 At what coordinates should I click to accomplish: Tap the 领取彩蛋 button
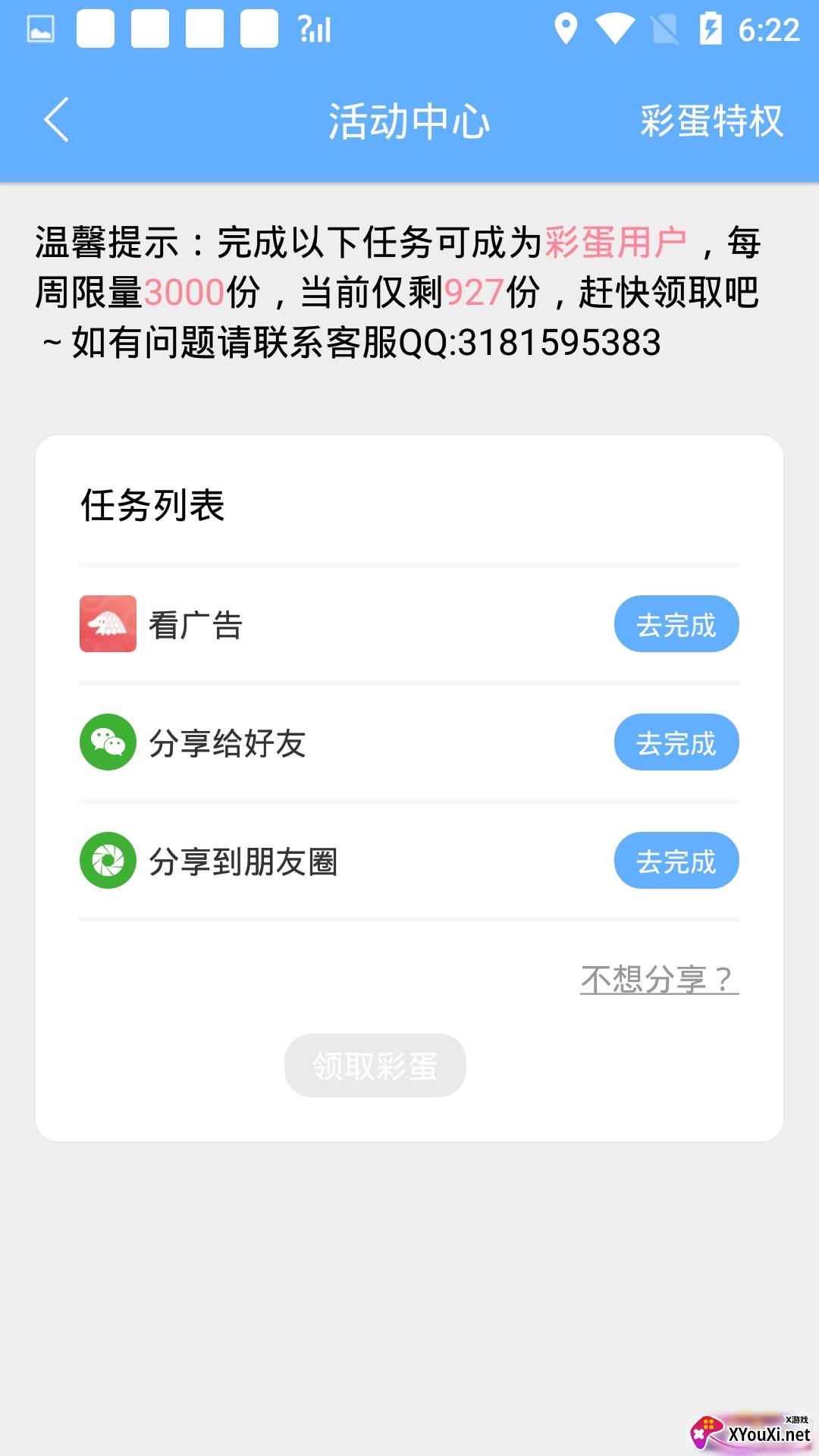tap(375, 1065)
